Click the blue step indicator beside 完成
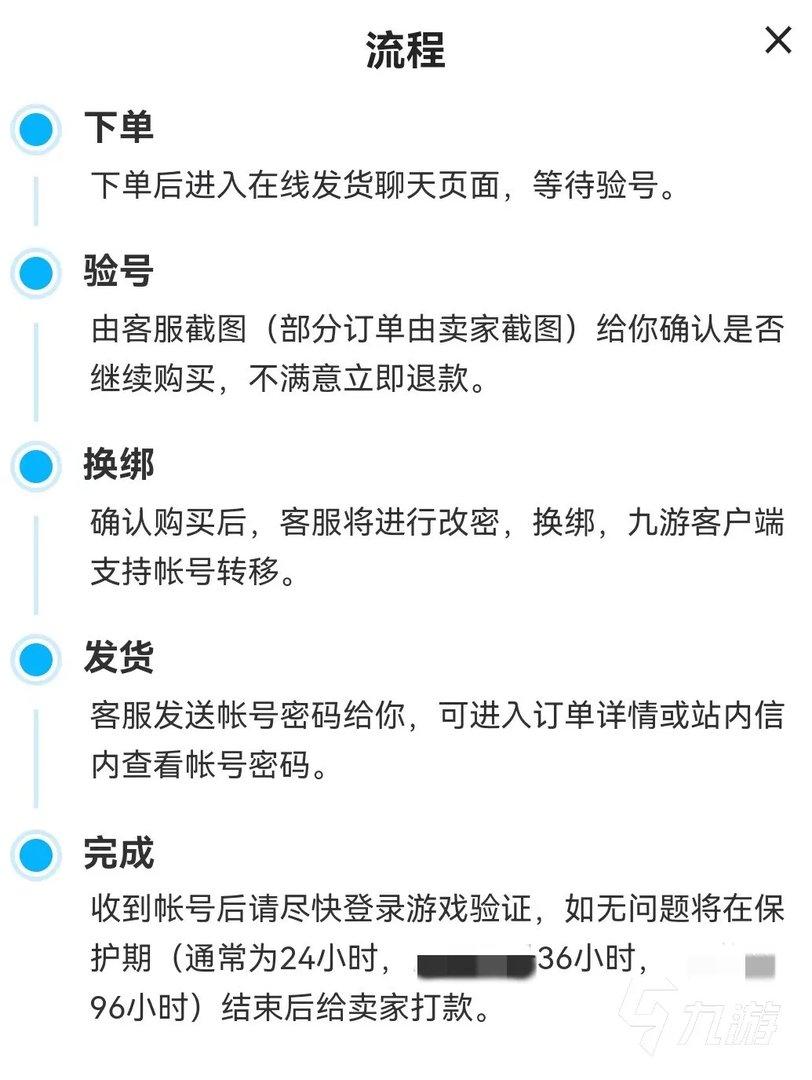Image resolution: width=812 pixels, height=1080 pixels. tap(35, 851)
